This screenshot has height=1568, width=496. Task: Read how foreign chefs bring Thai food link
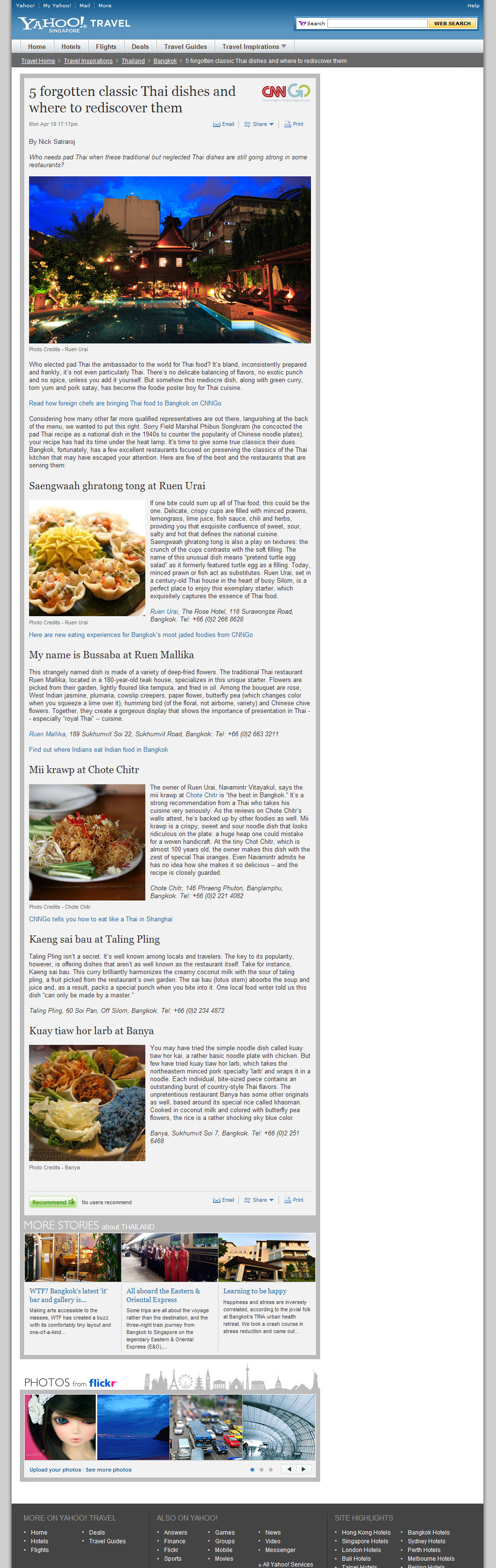(x=125, y=404)
